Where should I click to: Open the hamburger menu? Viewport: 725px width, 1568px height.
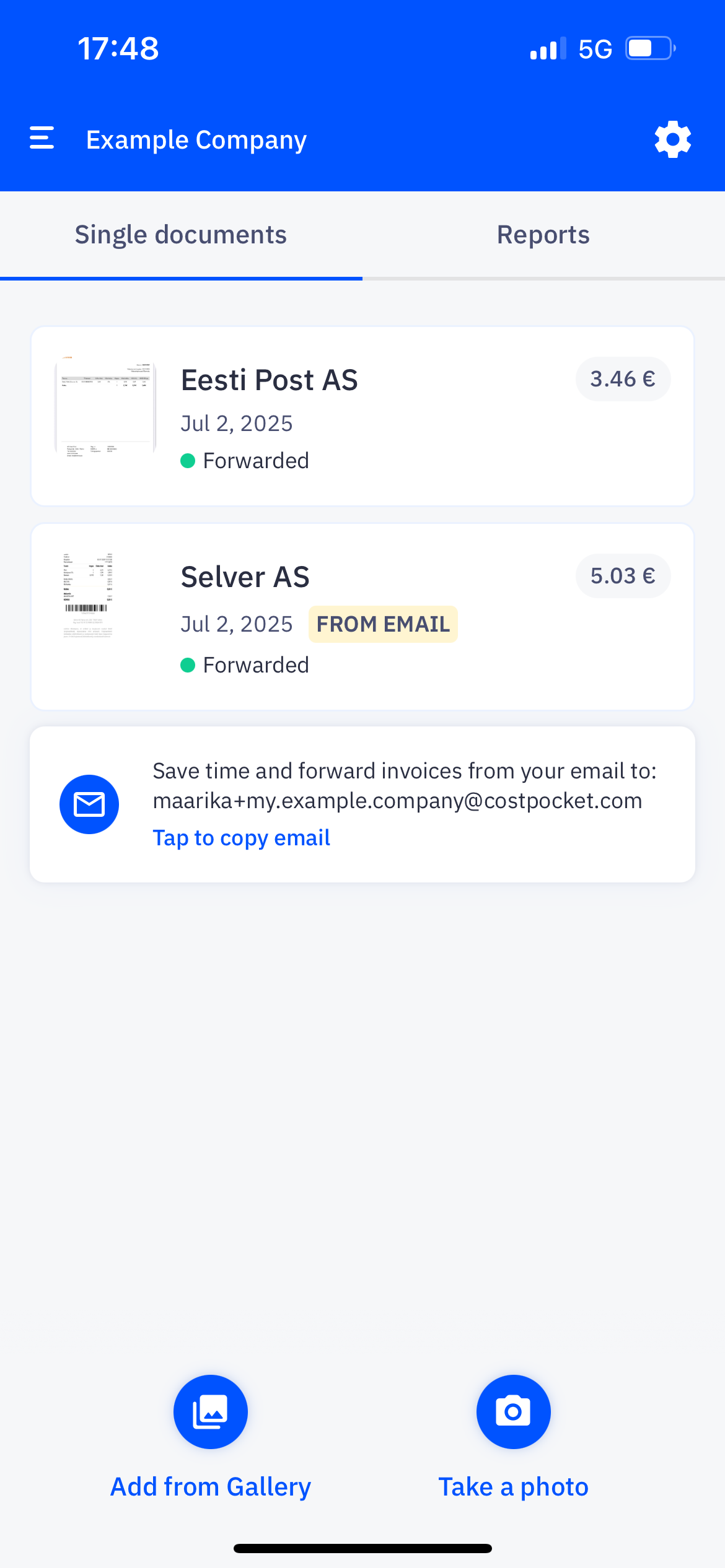42,138
